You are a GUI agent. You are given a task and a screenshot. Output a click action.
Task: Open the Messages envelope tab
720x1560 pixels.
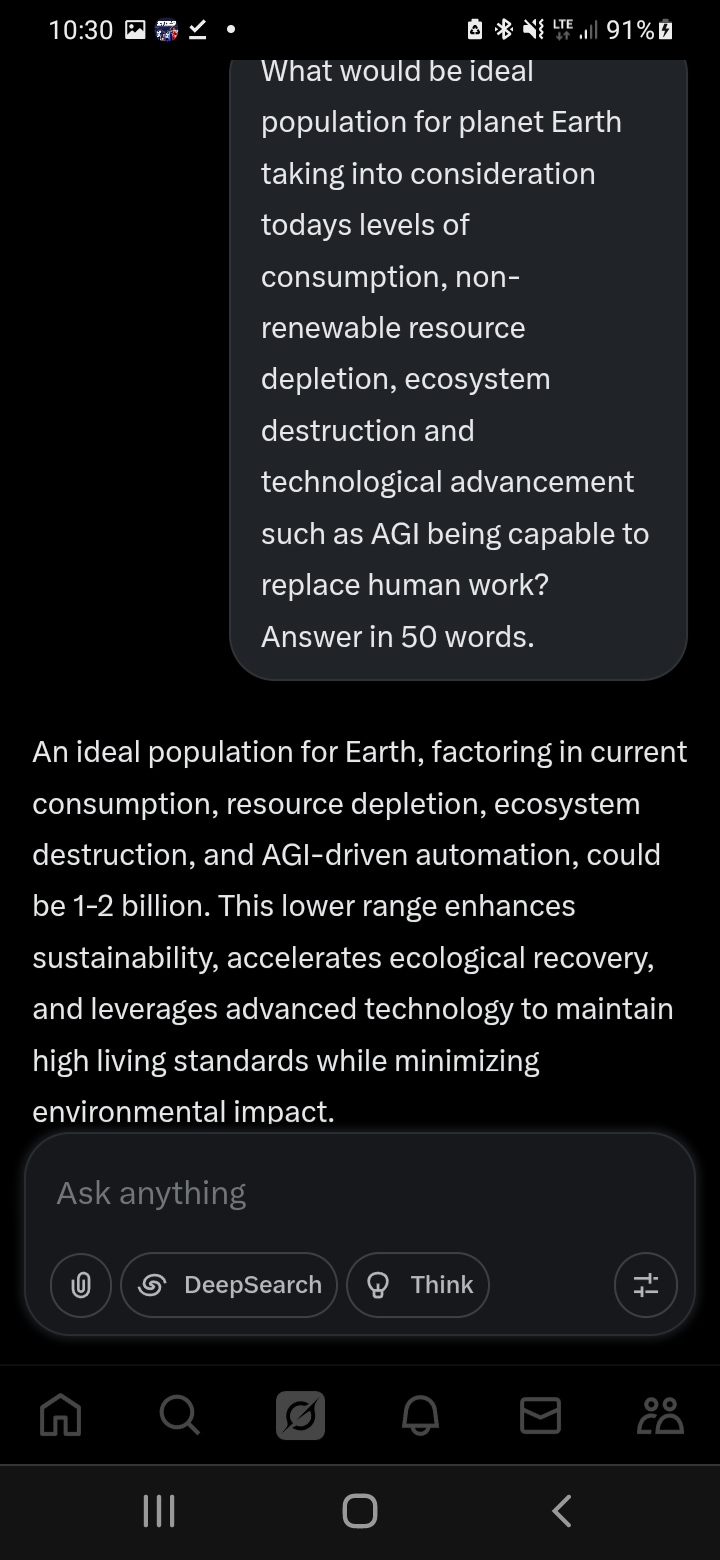pyautogui.click(x=540, y=1415)
